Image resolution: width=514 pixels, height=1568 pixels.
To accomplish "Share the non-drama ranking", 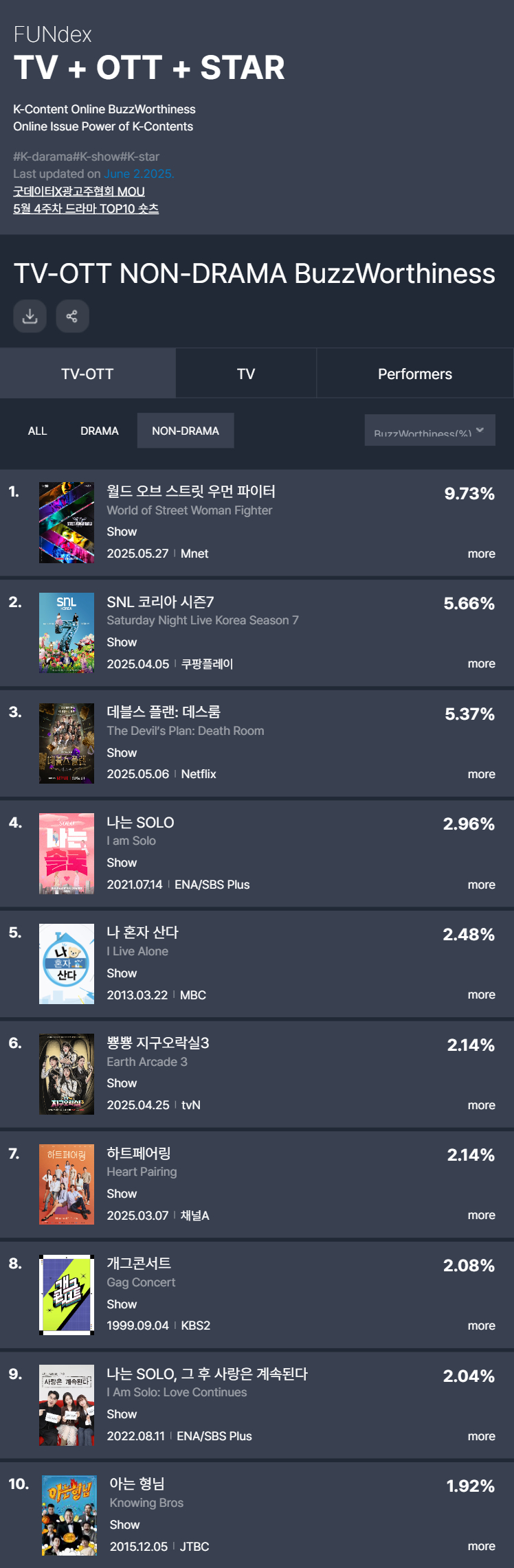I will [x=72, y=316].
